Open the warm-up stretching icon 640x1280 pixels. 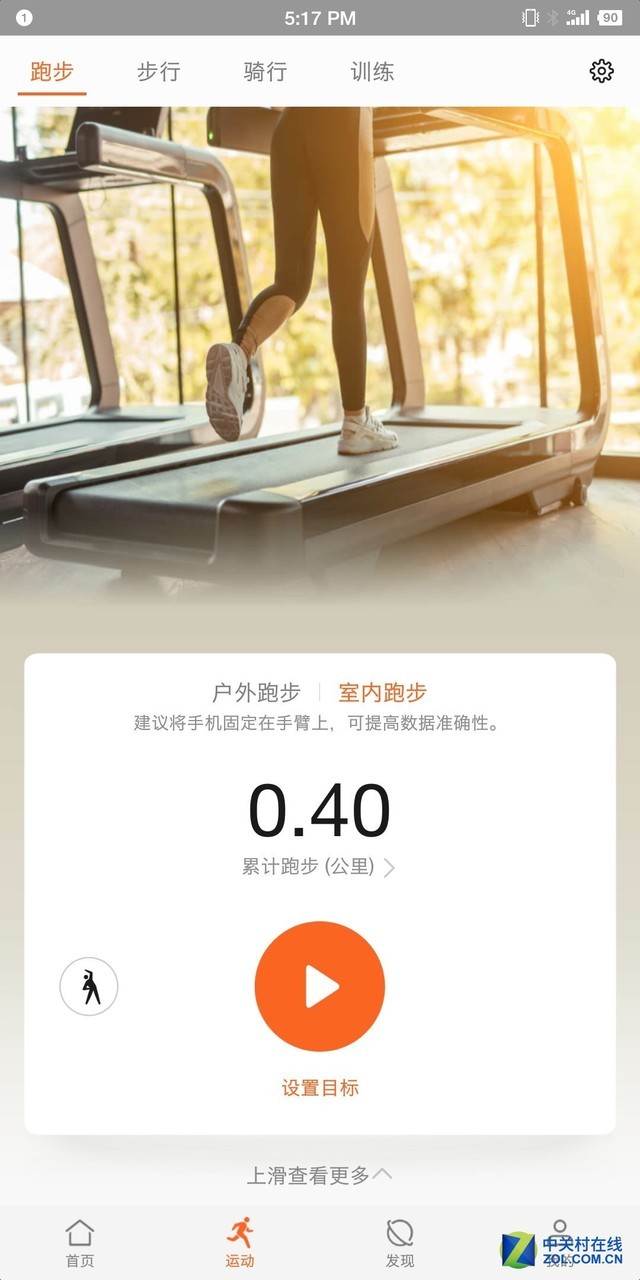pos(89,987)
